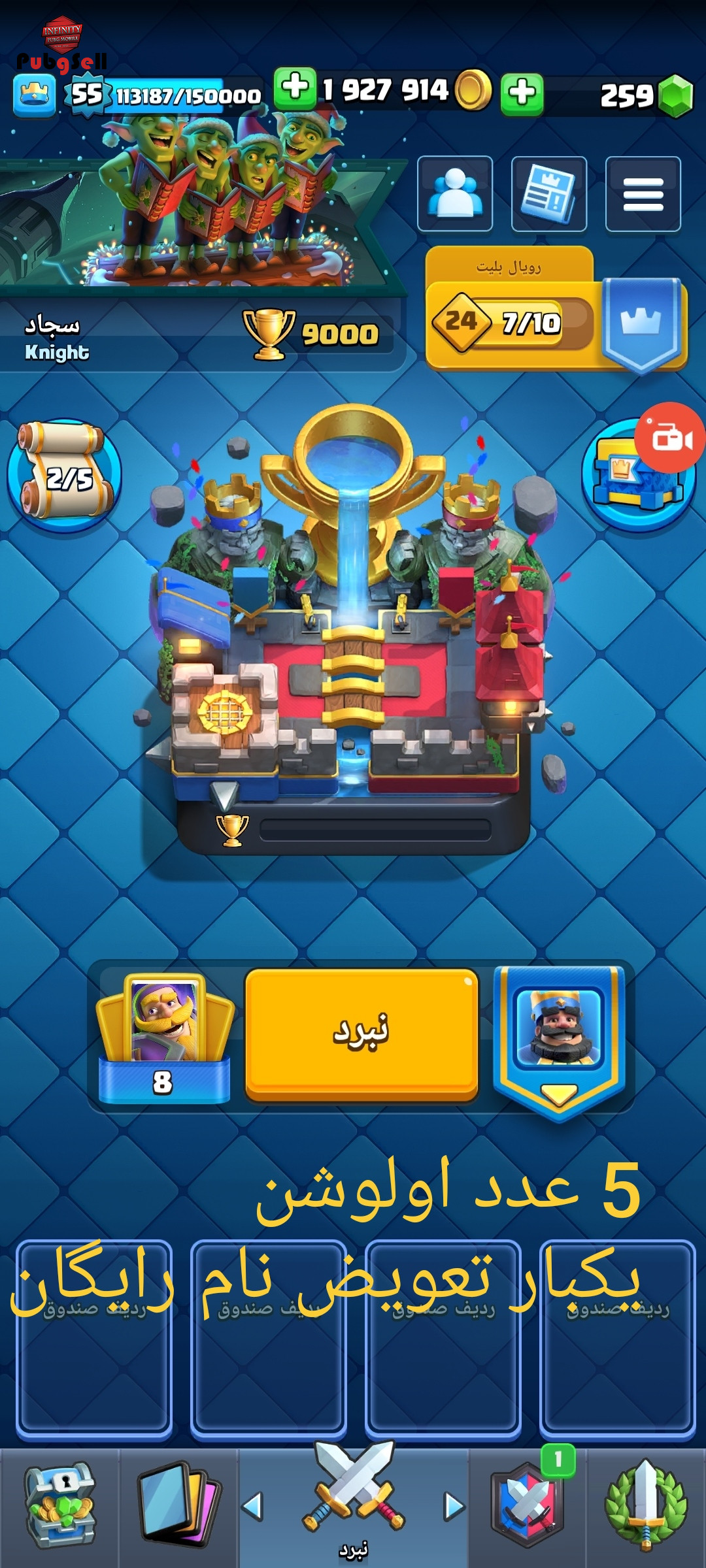Open the 2/5 scroll tasks icon
This screenshot has height=1568, width=706.
pyautogui.click(x=64, y=476)
